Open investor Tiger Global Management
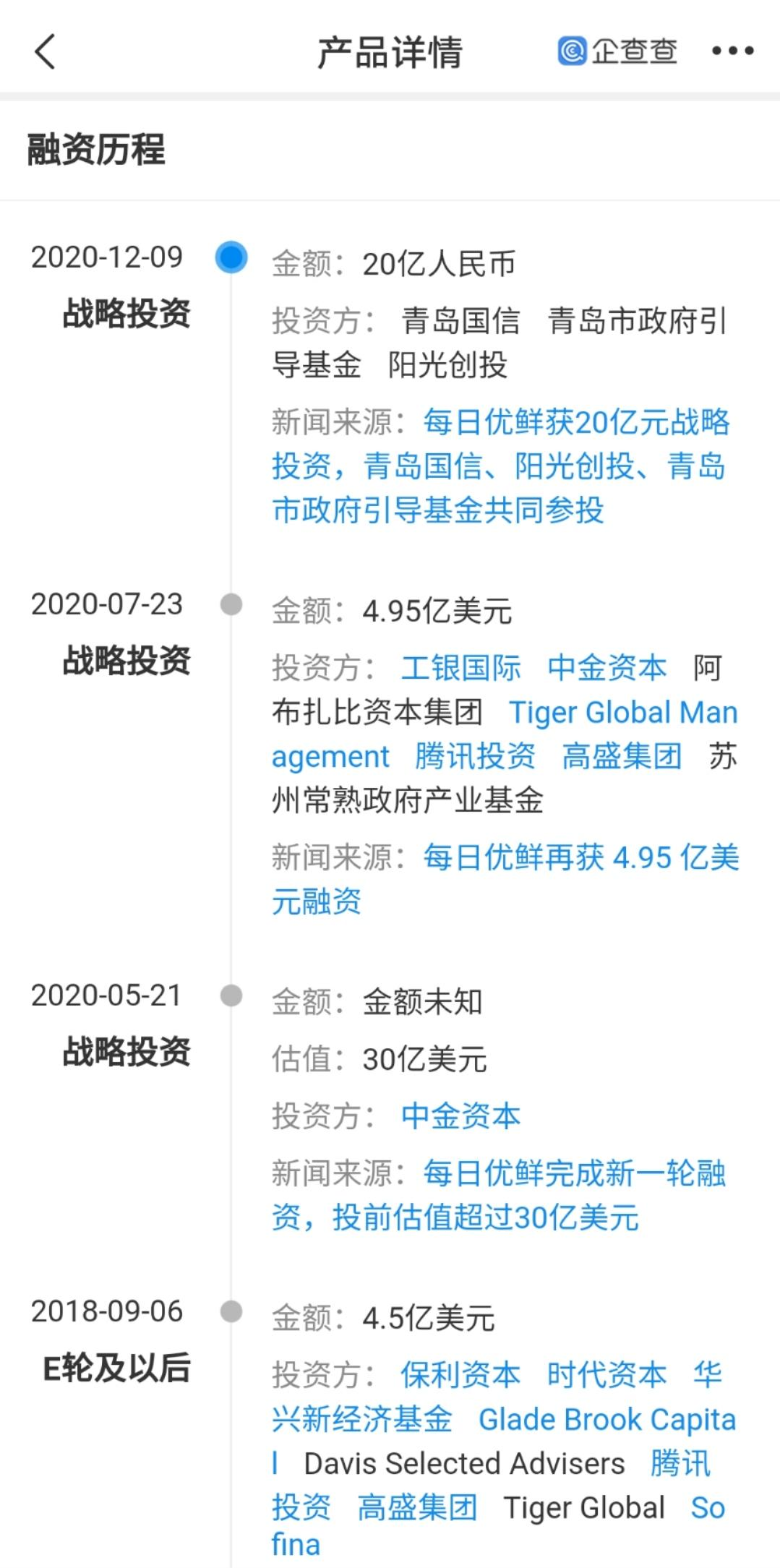This screenshot has width=780, height=1568. click(622, 713)
